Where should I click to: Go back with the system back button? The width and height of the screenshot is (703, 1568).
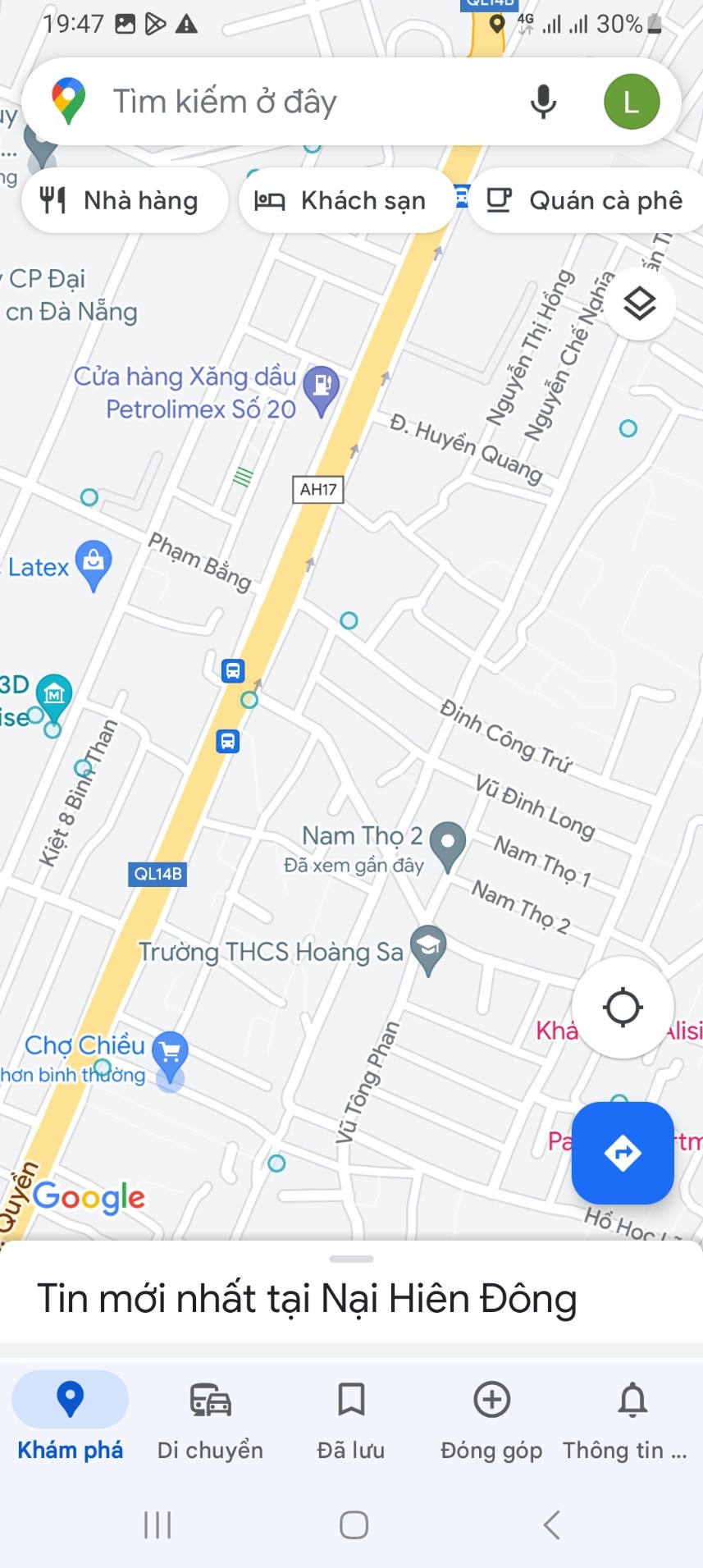[552, 1525]
